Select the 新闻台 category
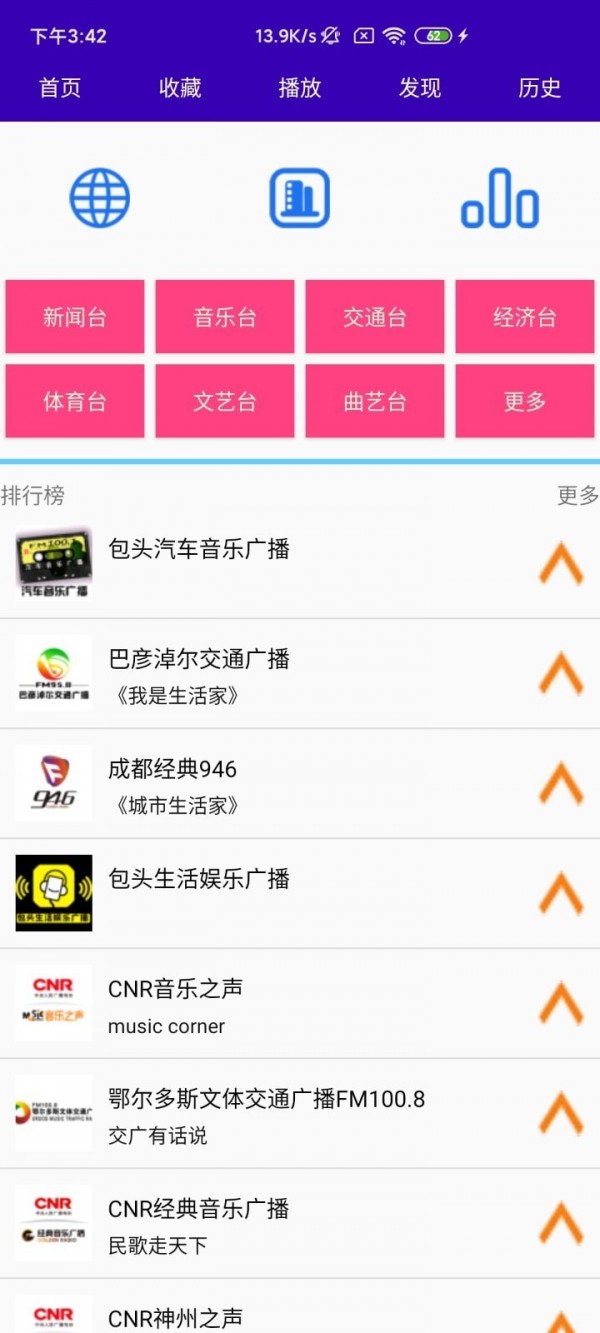The image size is (600, 1333). click(75, 317)
